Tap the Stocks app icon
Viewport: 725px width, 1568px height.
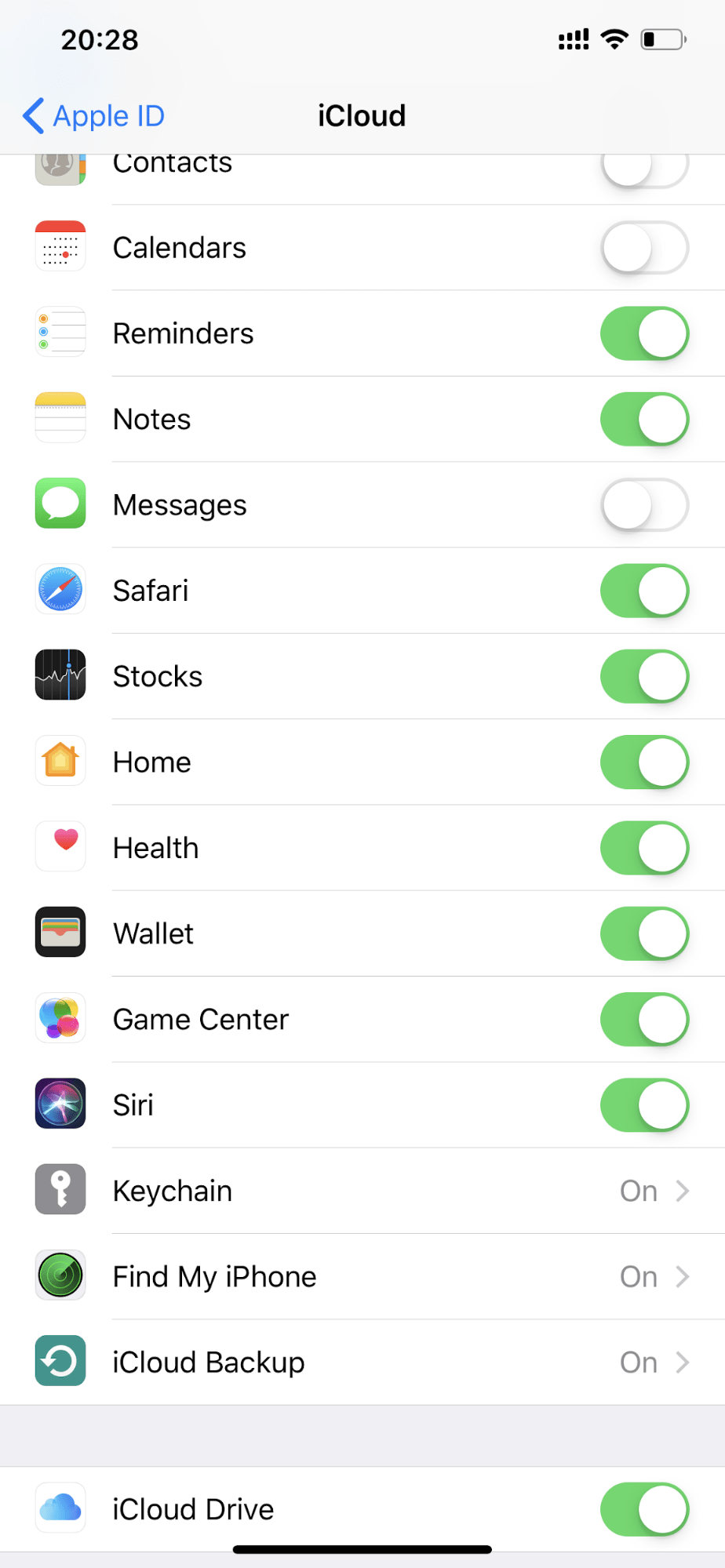point(60,675)
